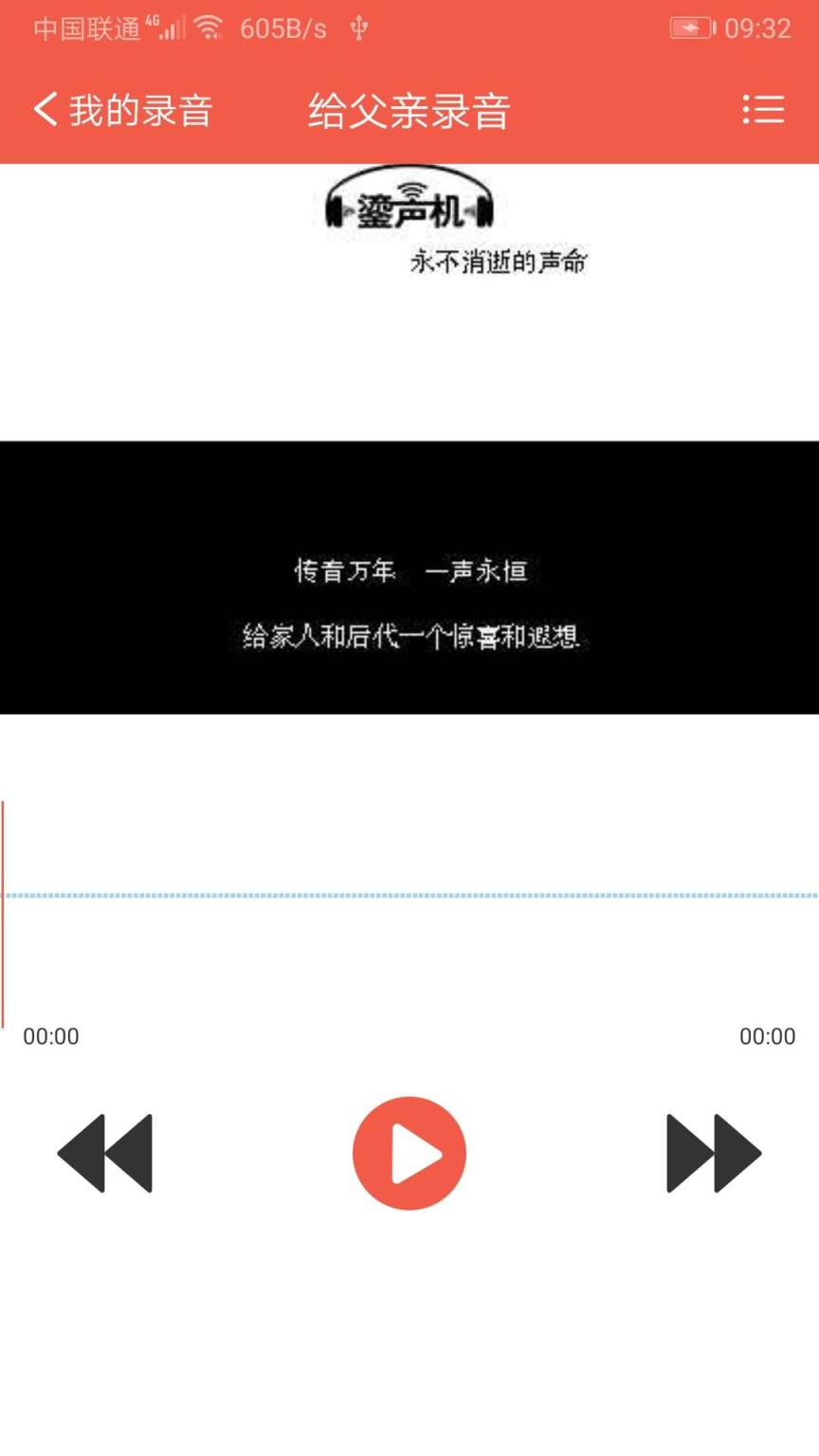Open the recording list icon top right
The image size is (819, 1456).
(763, 109)
